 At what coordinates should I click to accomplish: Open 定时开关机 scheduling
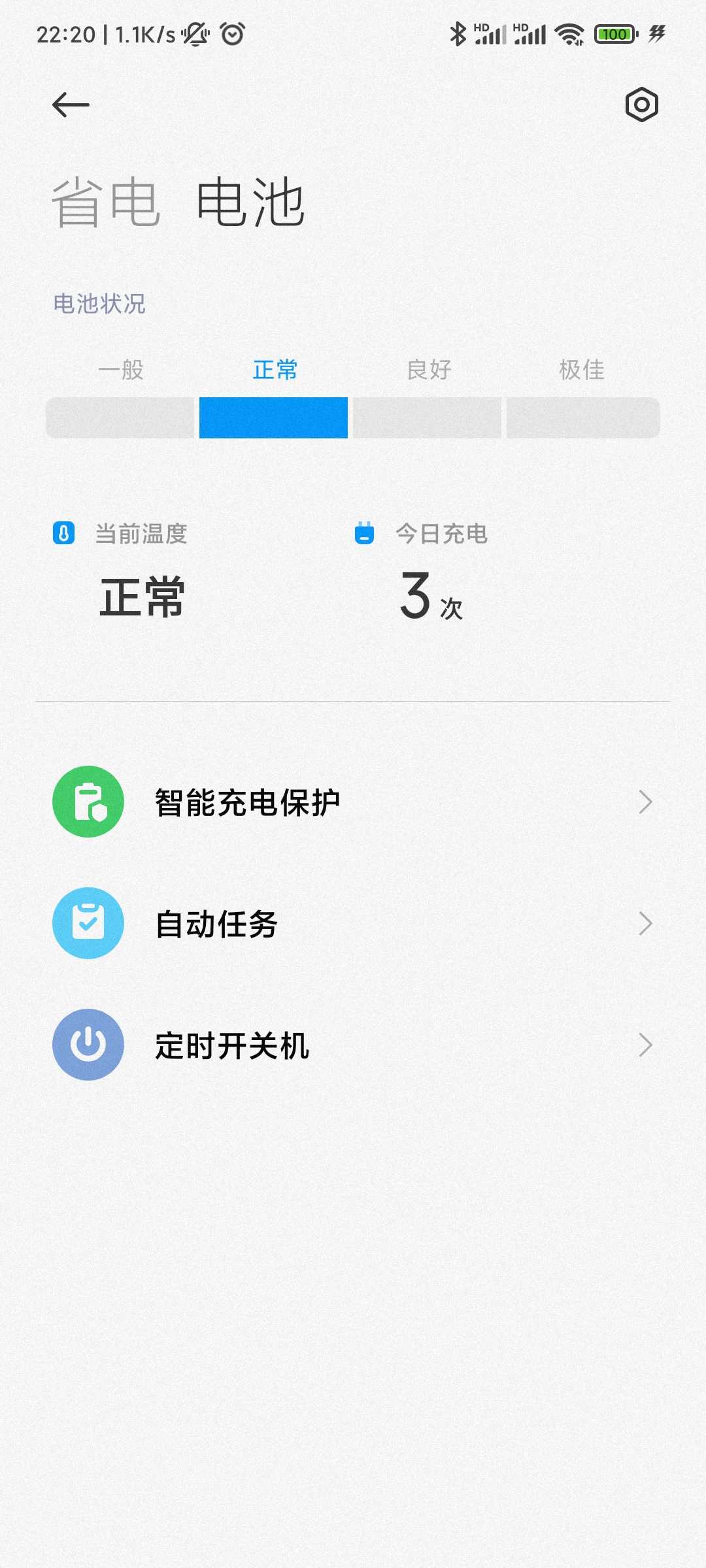[353, 1045]
